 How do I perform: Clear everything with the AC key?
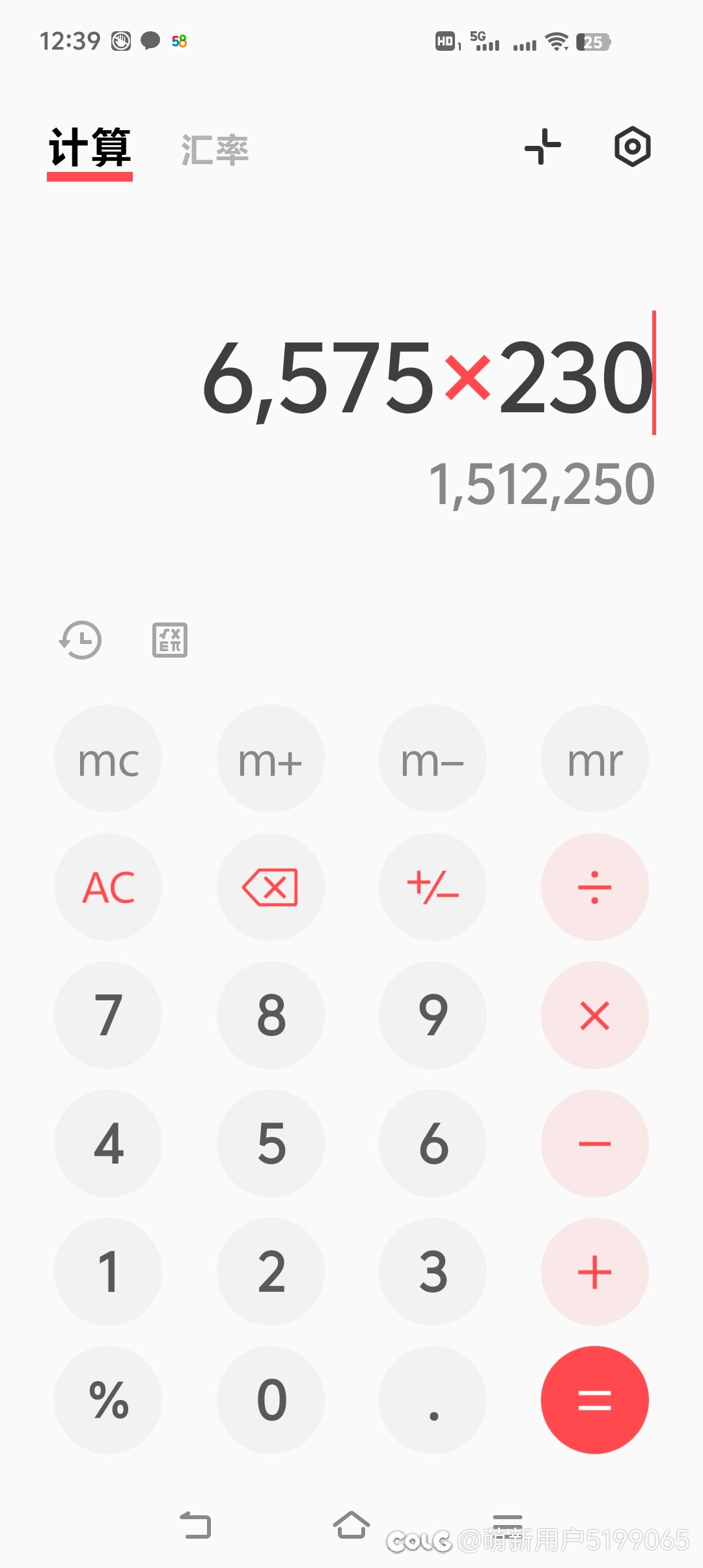click(108, 887)
